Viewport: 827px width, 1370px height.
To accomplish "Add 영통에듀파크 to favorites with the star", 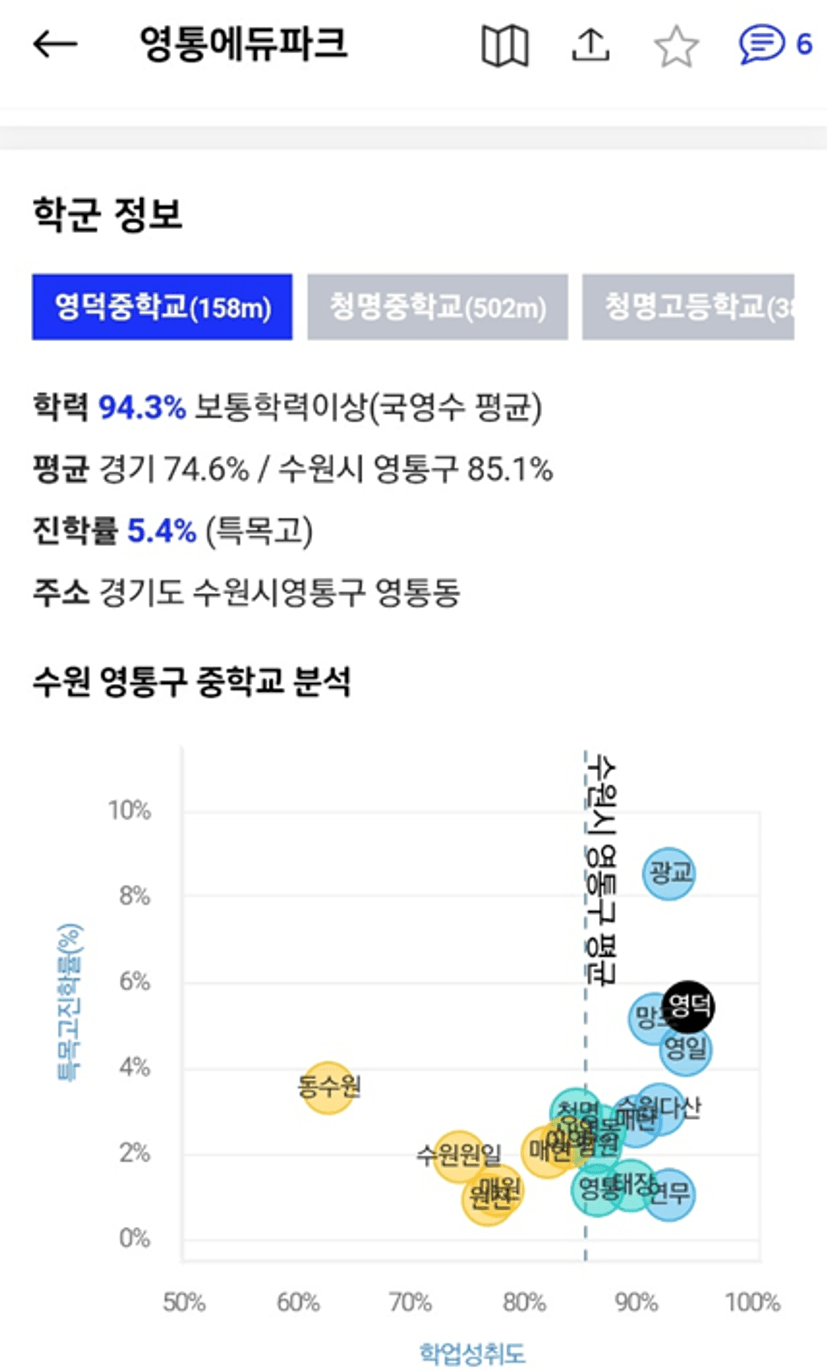I will pos(676,47).
